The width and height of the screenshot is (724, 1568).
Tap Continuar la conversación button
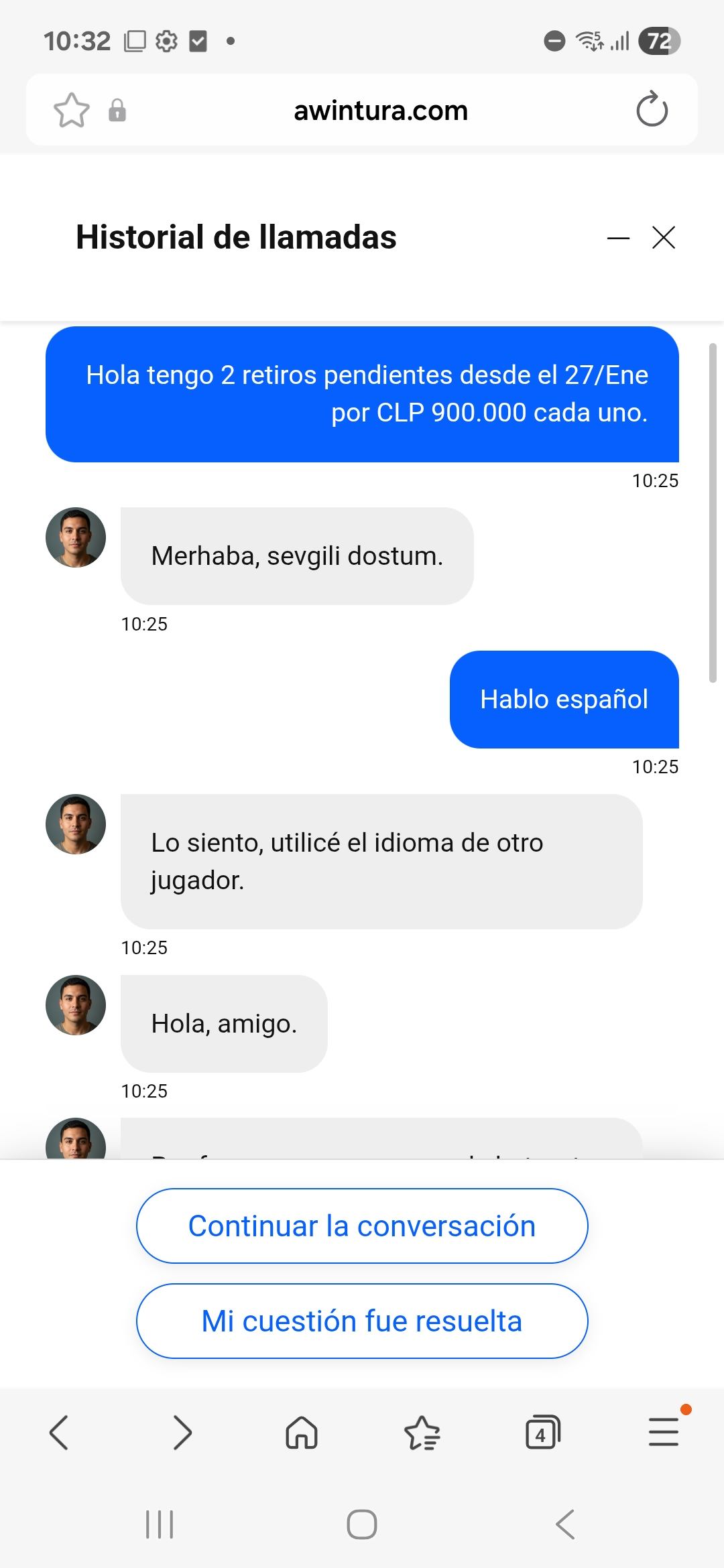click(362, 1226)
